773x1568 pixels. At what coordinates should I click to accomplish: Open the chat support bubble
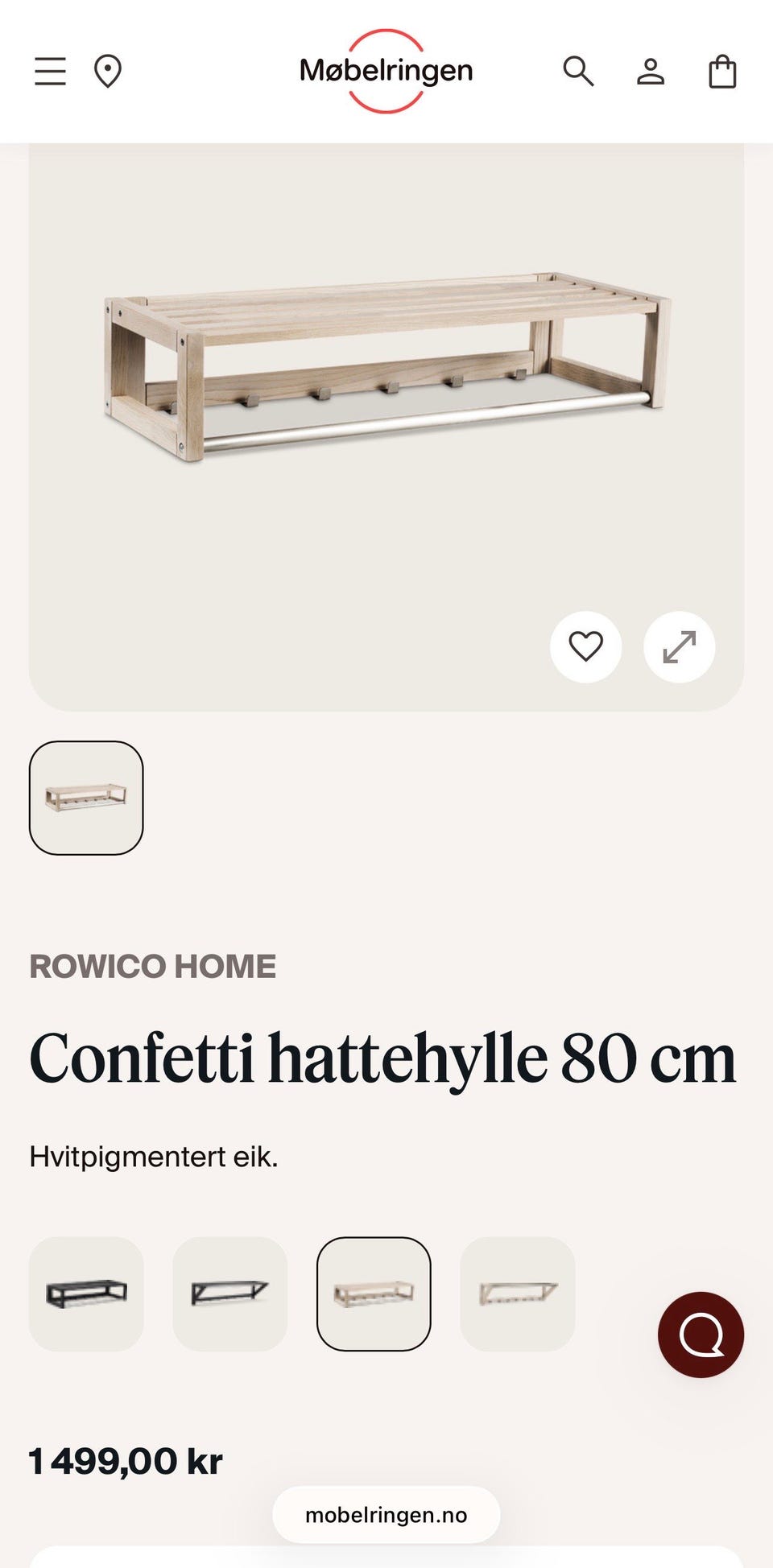coord(701,1335)
